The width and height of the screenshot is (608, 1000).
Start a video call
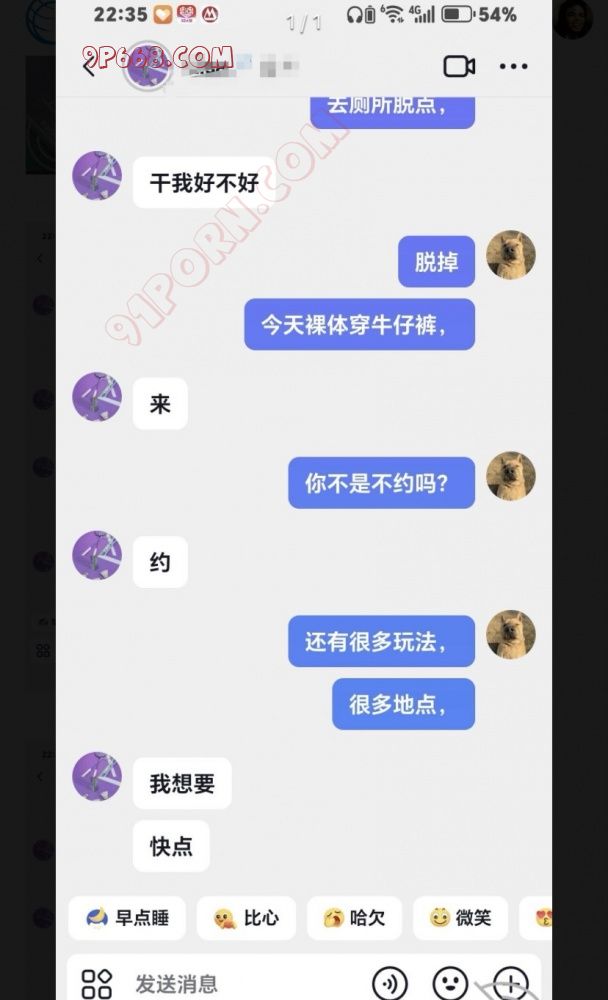pyautogui.click(x=459, y=66)
